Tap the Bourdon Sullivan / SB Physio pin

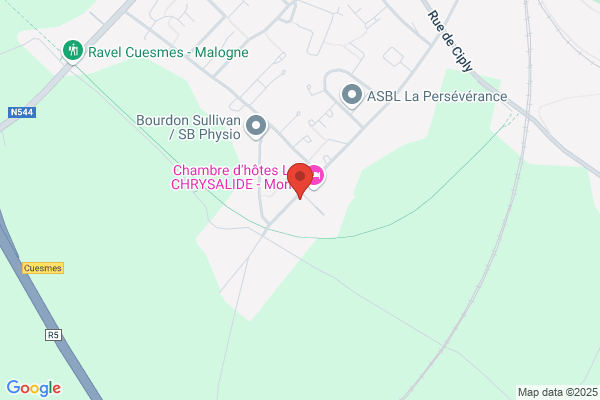point(256,126)
